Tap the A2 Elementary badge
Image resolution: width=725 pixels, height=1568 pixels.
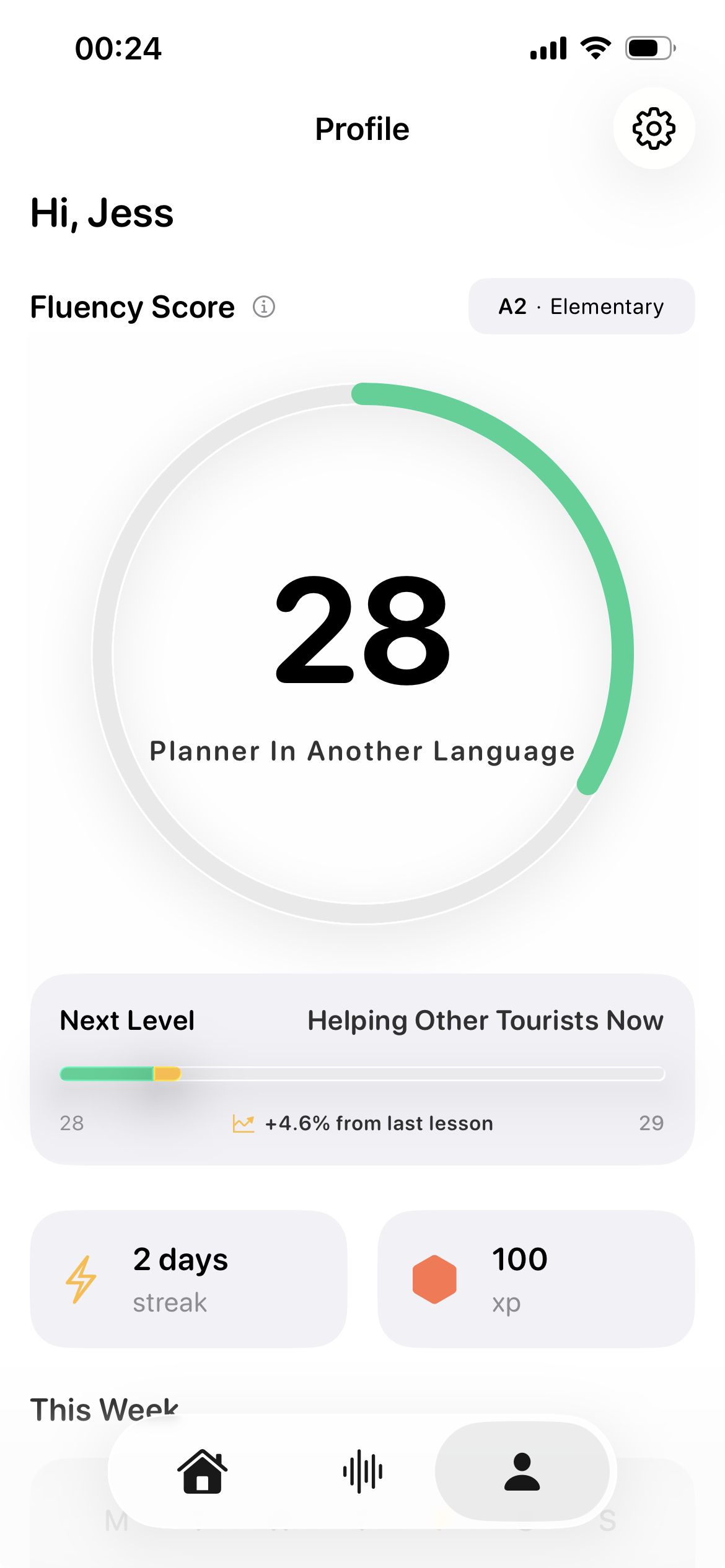[581, 306]
